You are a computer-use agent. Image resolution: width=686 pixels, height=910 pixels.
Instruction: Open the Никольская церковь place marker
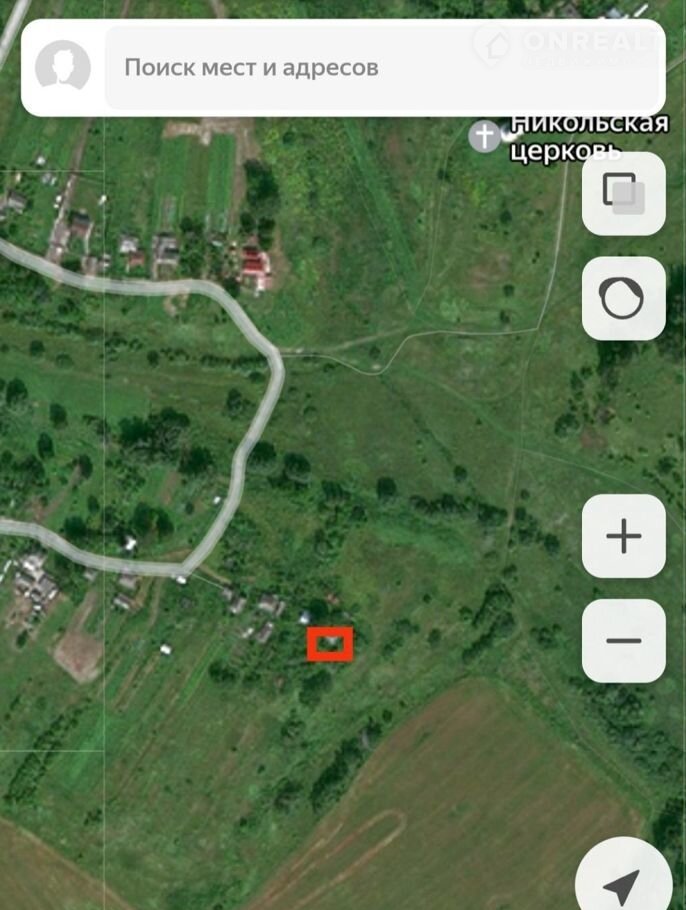[x=485, y=136]
